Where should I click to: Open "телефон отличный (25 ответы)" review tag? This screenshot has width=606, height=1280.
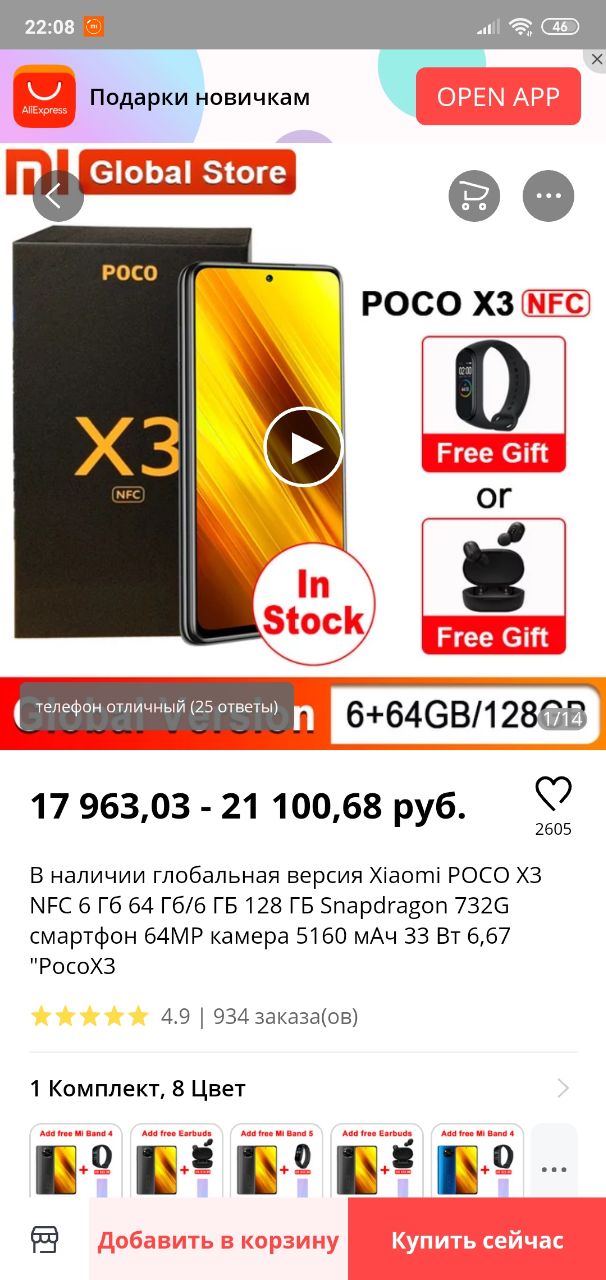157,706
